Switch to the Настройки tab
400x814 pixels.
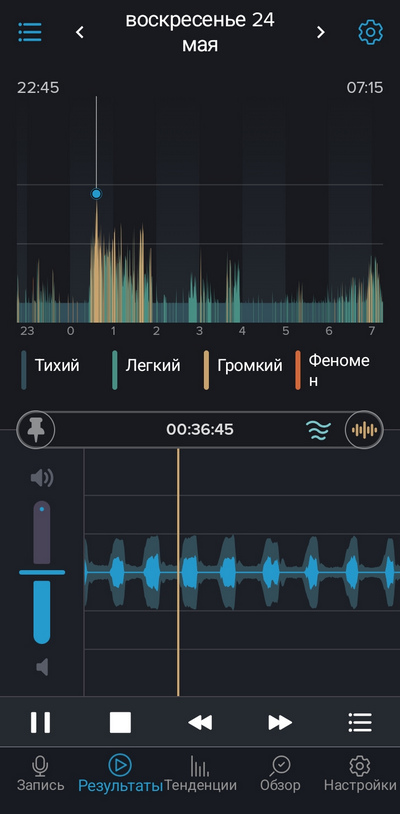click(360, 774)
